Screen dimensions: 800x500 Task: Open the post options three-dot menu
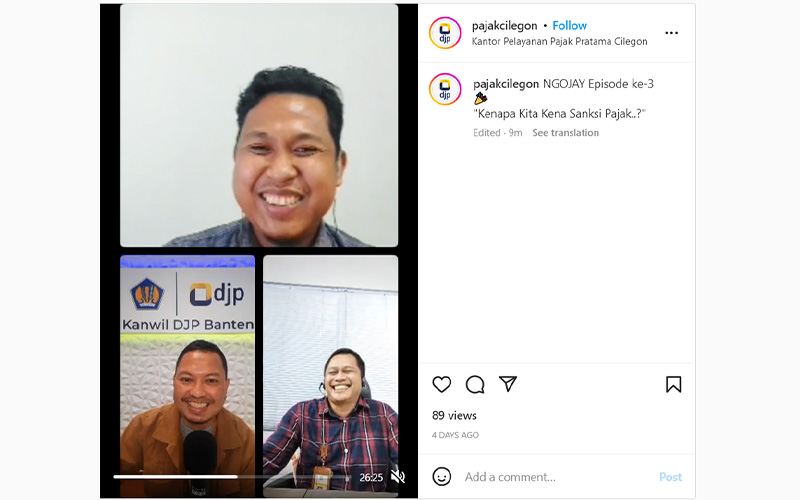(x=671, y=33)
